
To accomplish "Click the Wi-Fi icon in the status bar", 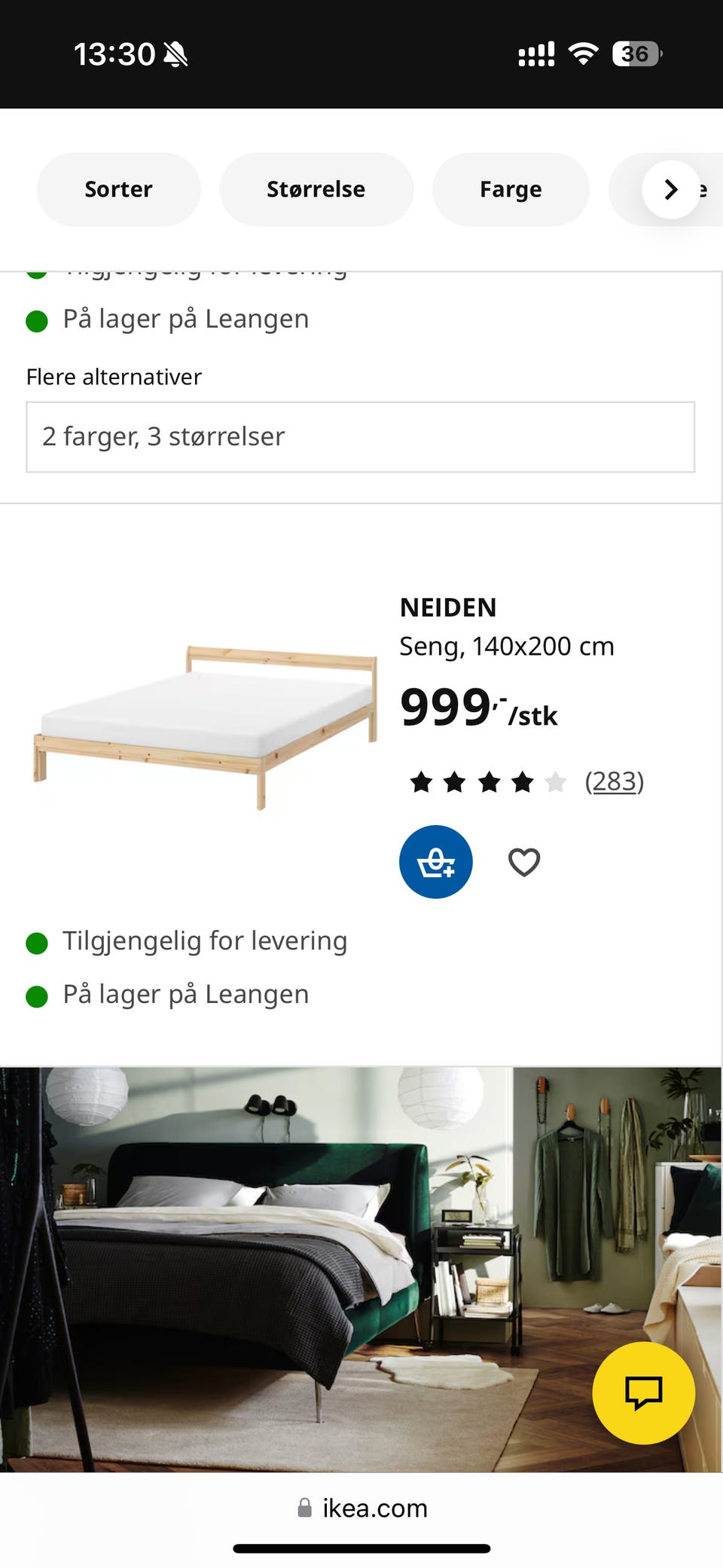I will click(584, 52).
